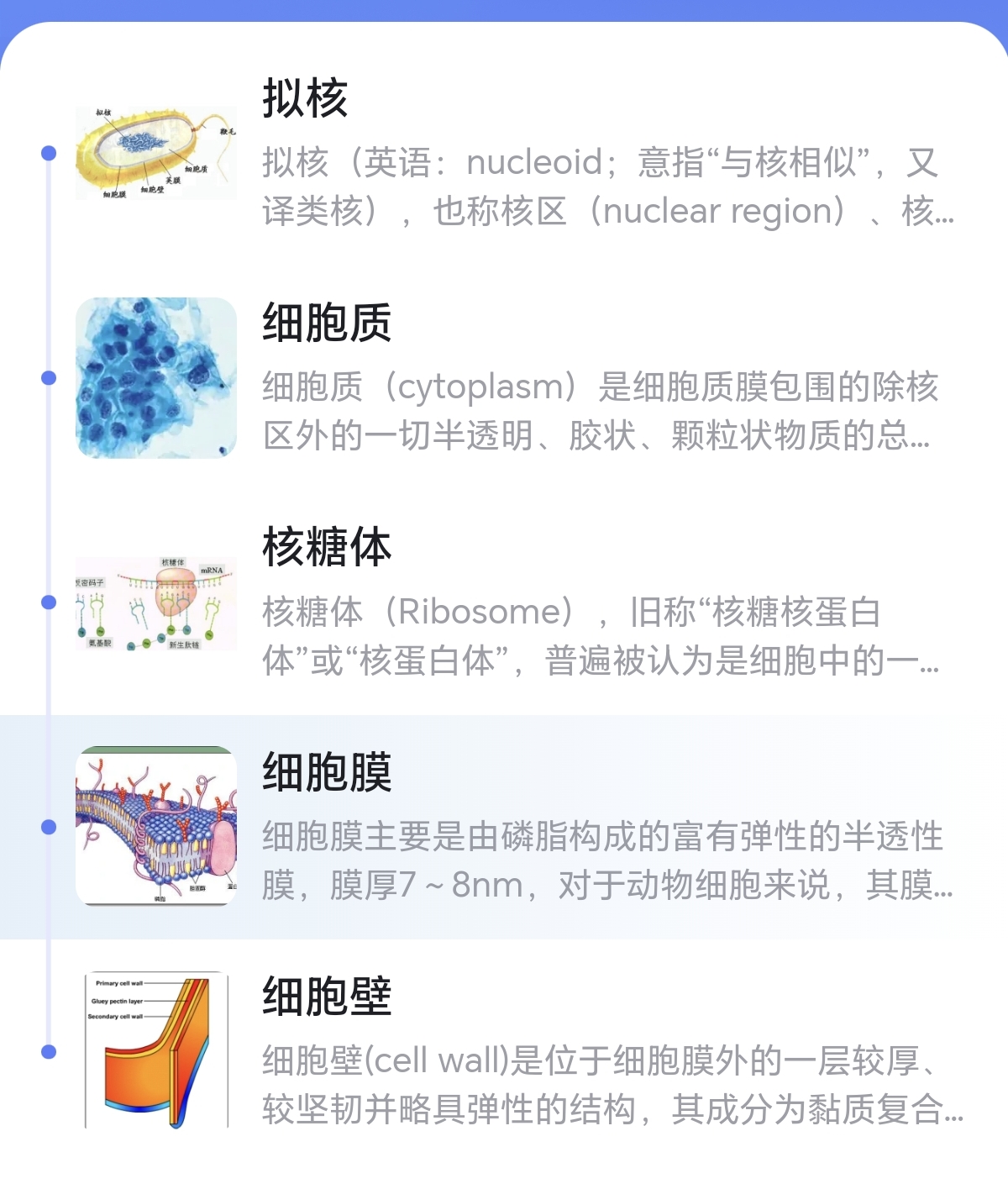View the 细胞壁 cell wall diagram thumbnail
This screenshot has height=1189, width=1008.
point(156,1050)
